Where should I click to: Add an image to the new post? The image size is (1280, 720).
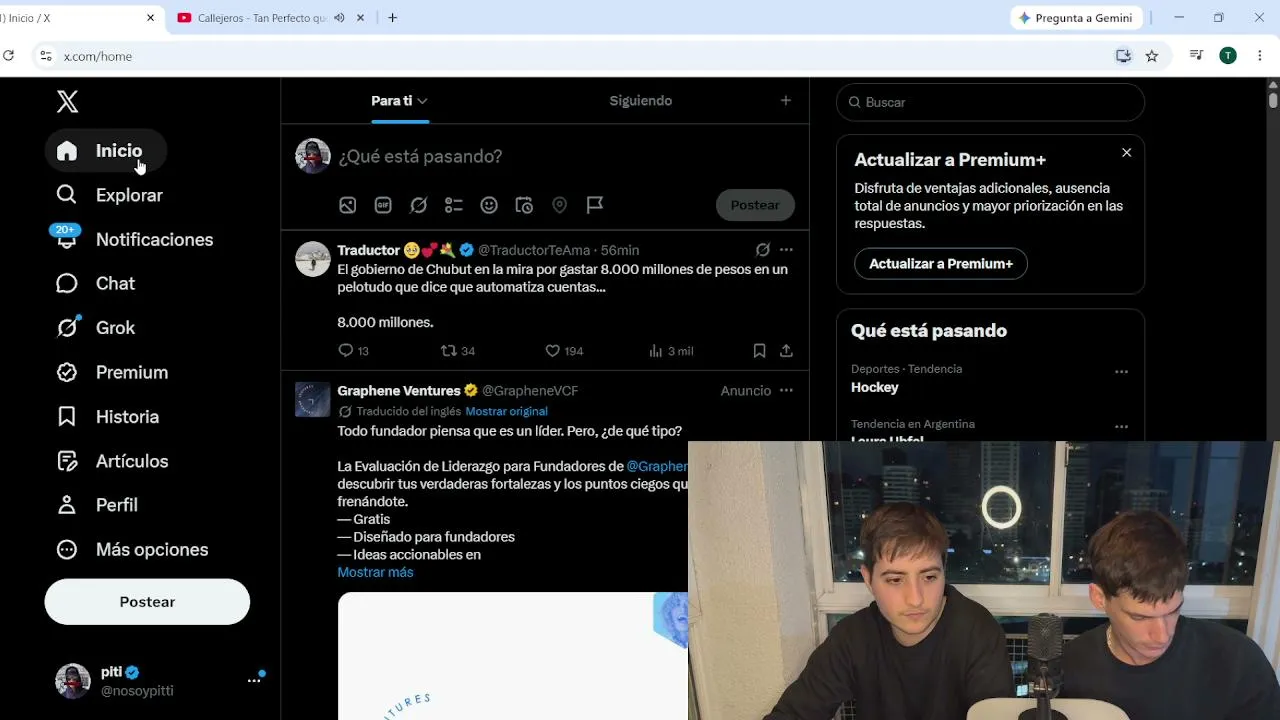pyautogui.click(x=347, y=205)
